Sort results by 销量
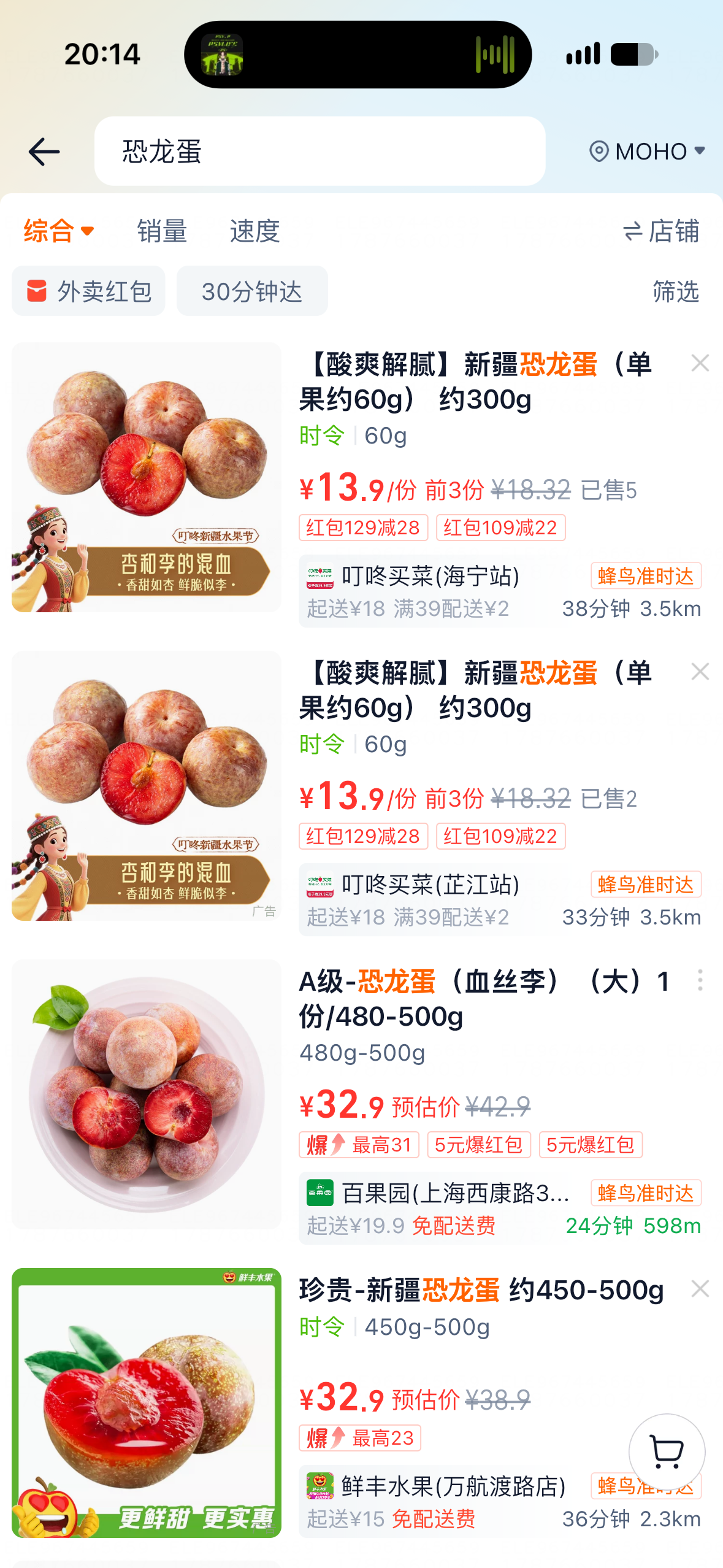 coord(162,231)
